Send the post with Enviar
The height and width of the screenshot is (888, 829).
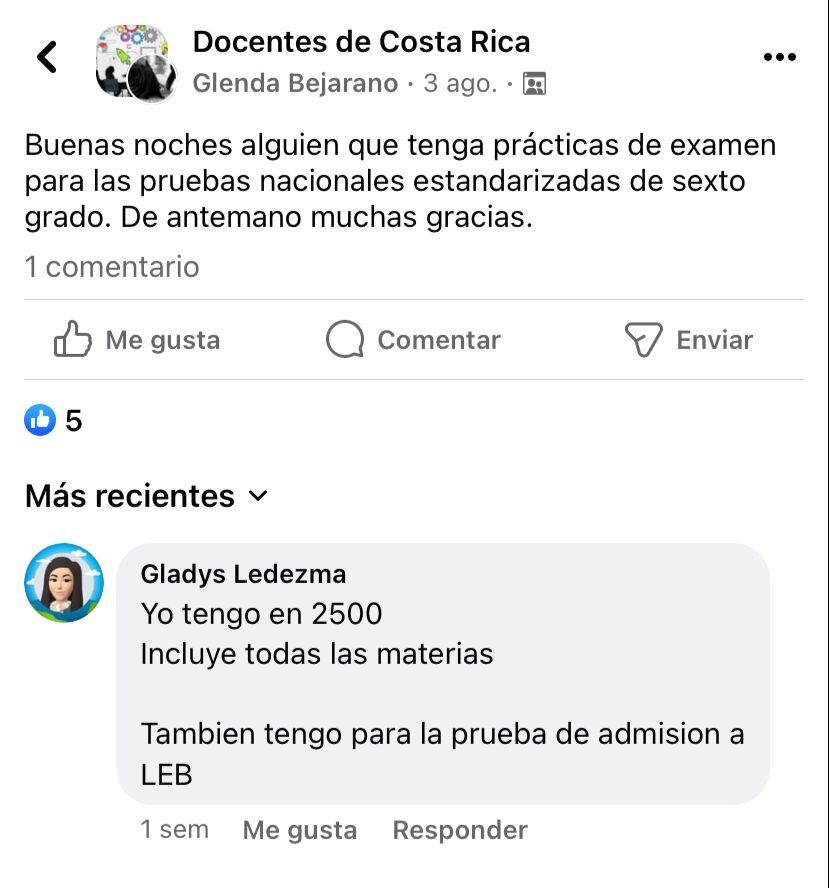pyautogui.click(x=688, y=340)
